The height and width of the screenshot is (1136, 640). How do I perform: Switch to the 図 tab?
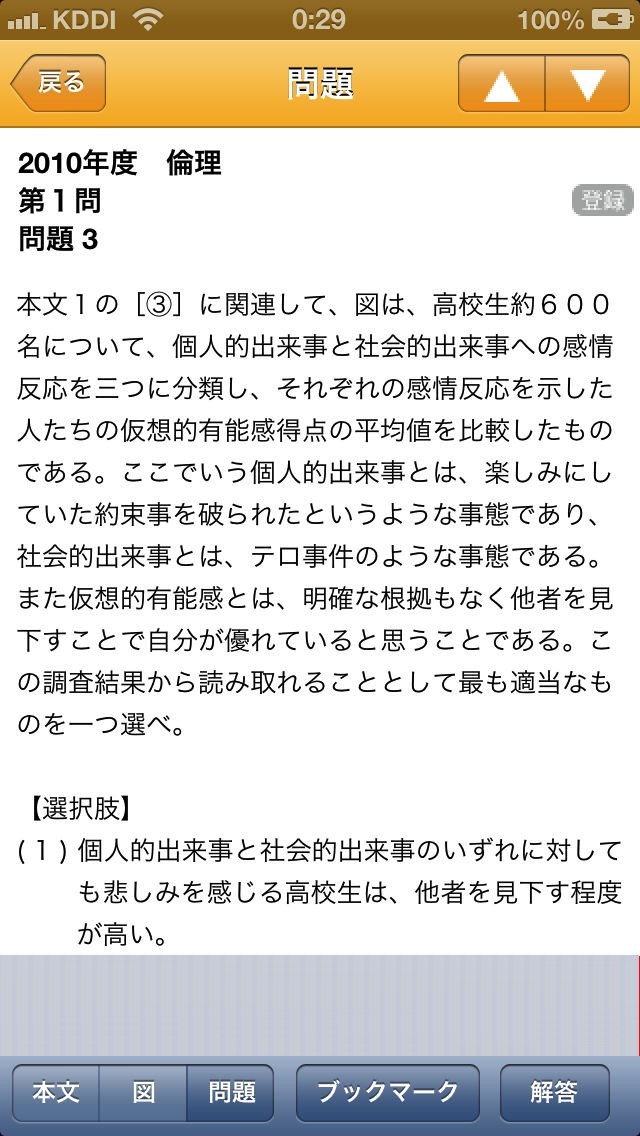(143, 1092)
